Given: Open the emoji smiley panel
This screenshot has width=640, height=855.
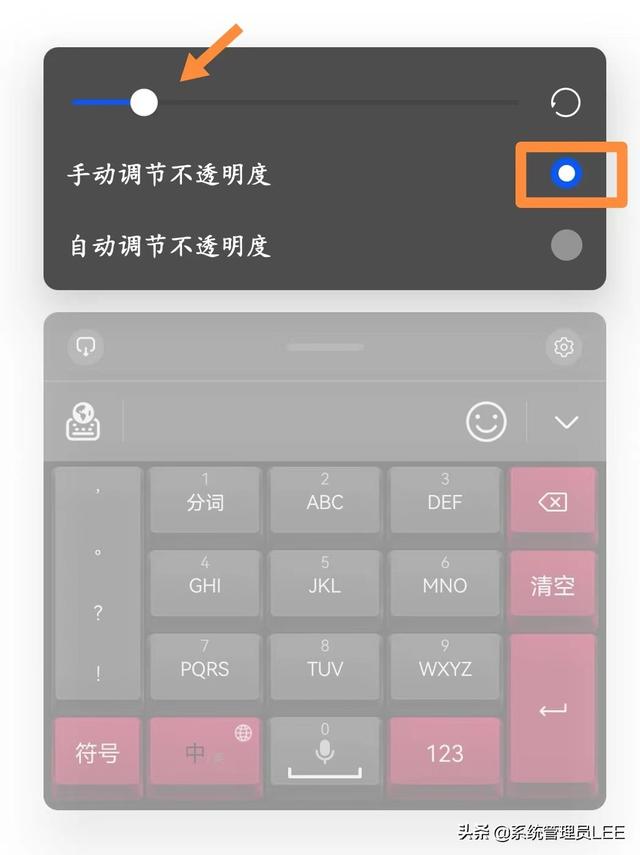Looking at the screenshot, I should 486,422.
